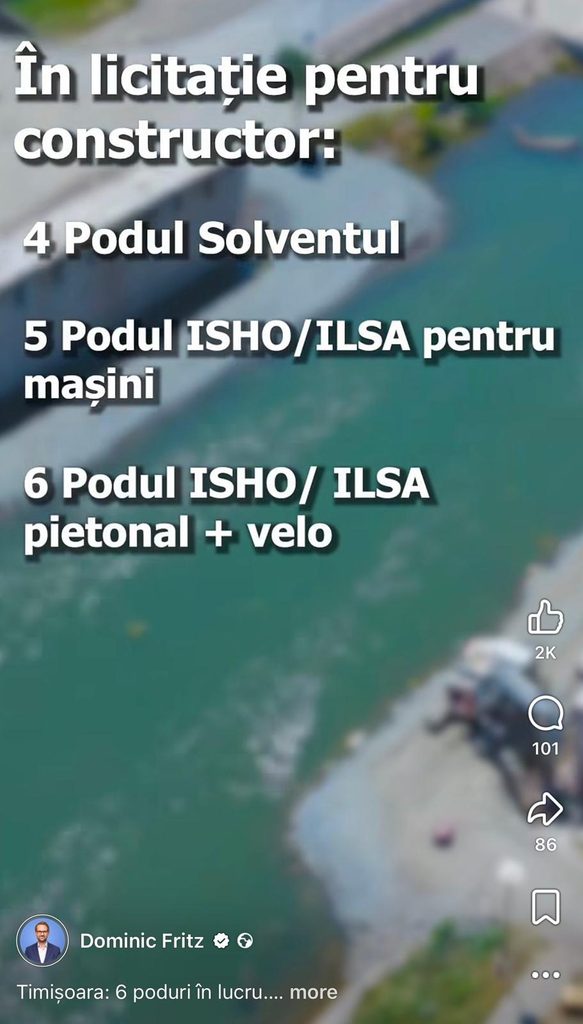Like this reel with the thumbs-up
The height and width of the screenshot is (1024, 583).
pos(545,617)
